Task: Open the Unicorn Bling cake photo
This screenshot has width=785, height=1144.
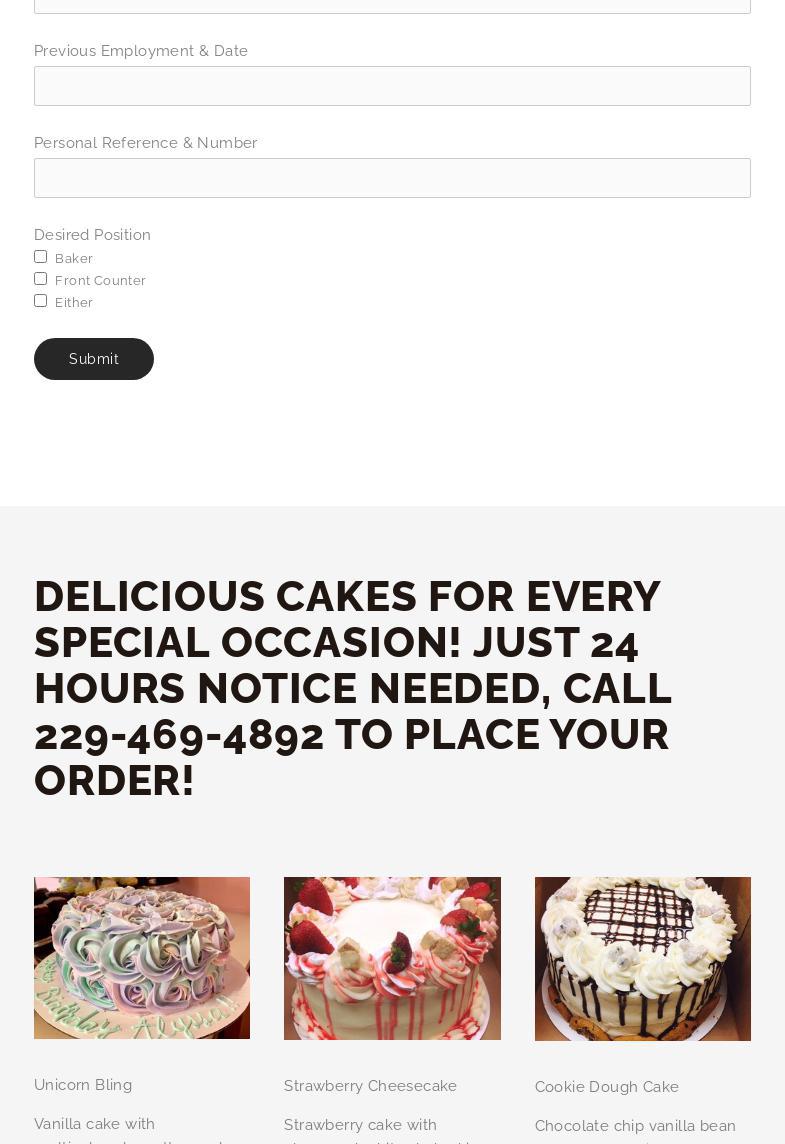Action: [142, 958]
